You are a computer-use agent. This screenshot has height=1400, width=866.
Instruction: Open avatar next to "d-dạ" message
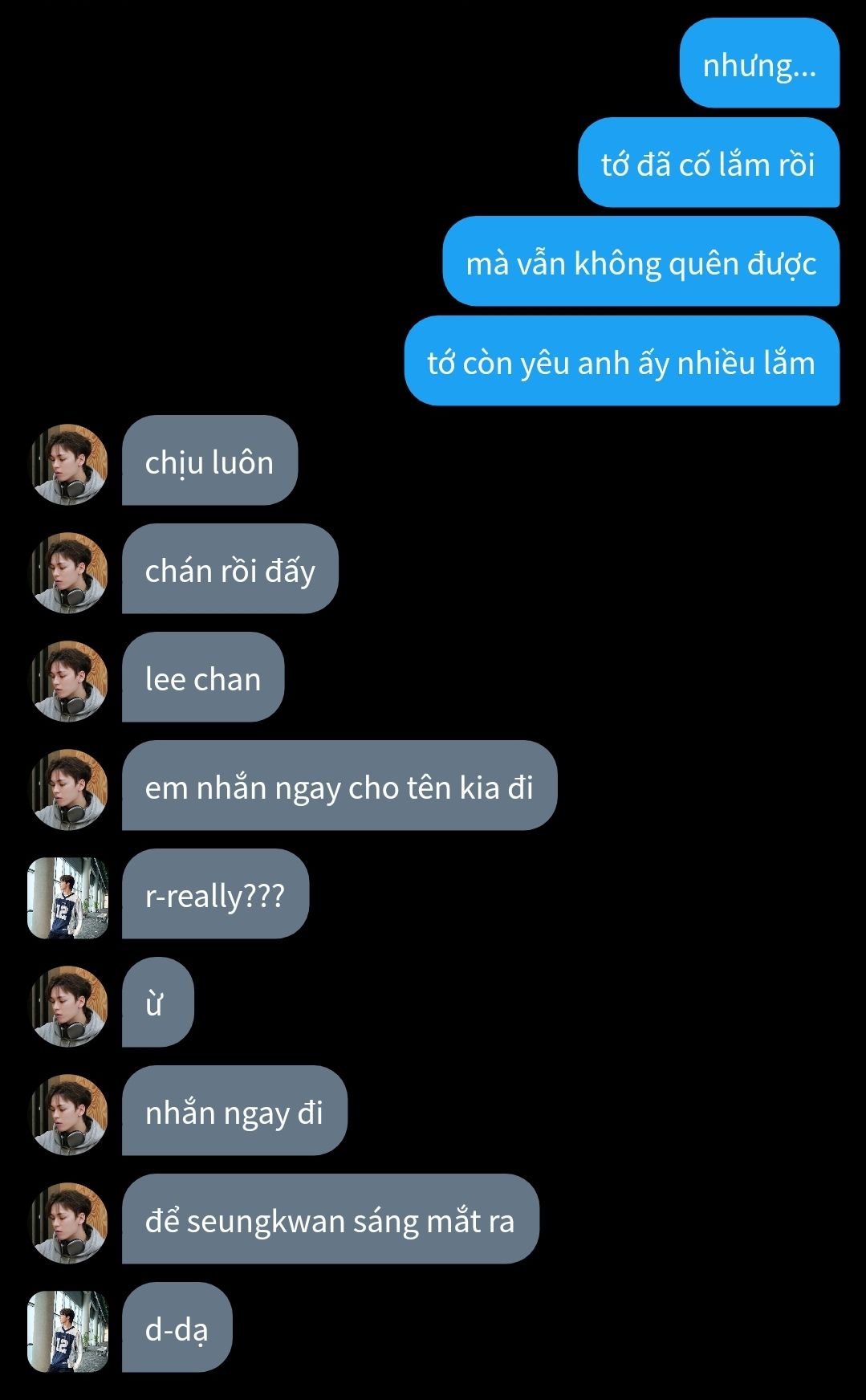click(68, 1331)
